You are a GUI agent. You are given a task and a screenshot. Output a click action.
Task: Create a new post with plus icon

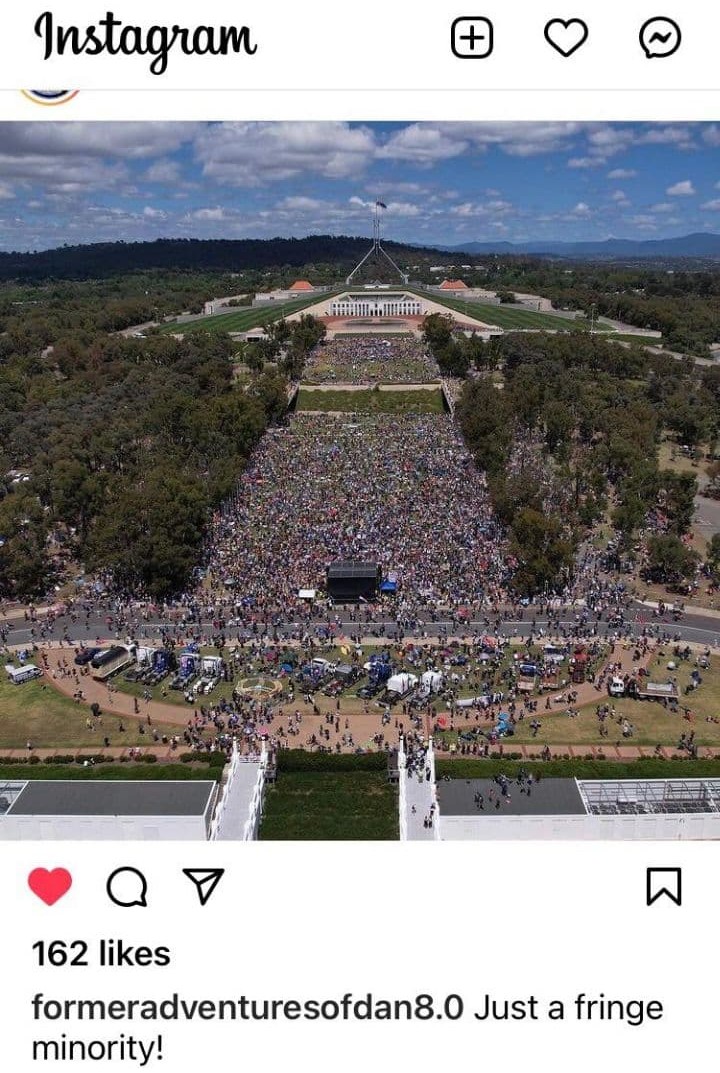[x=472, y=39]
